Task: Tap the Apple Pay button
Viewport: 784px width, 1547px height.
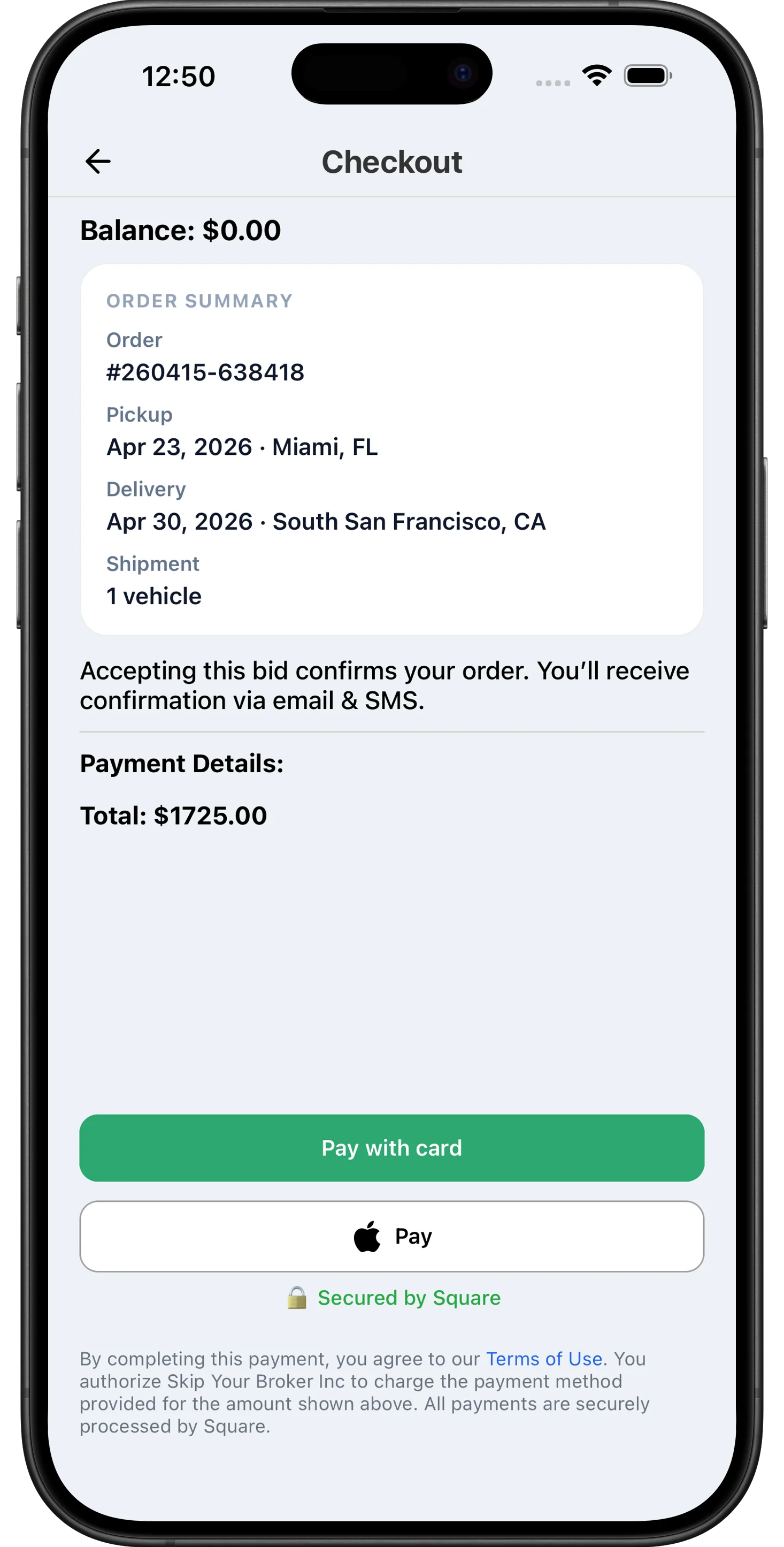Action: (x=392, y=1236)
